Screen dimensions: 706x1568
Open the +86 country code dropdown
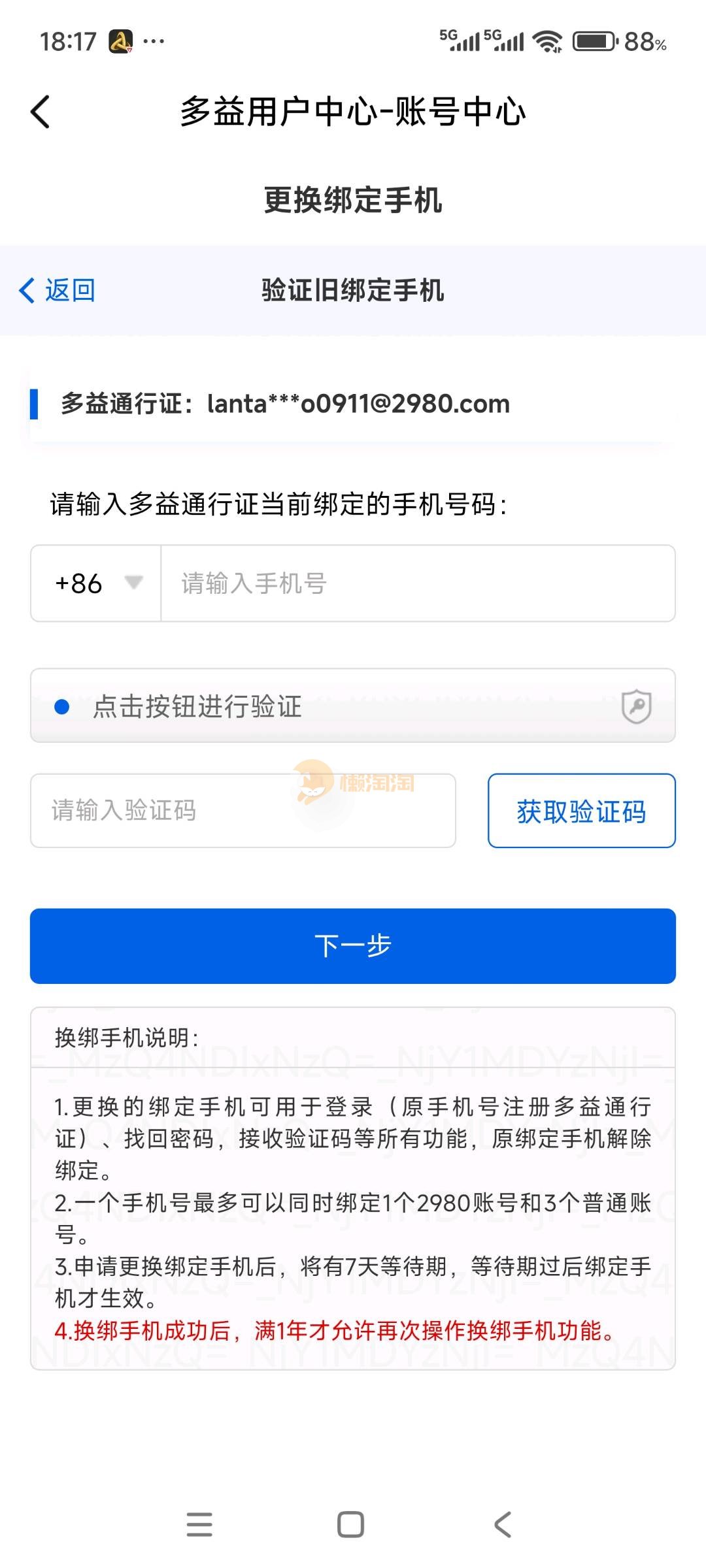point(97,583)
